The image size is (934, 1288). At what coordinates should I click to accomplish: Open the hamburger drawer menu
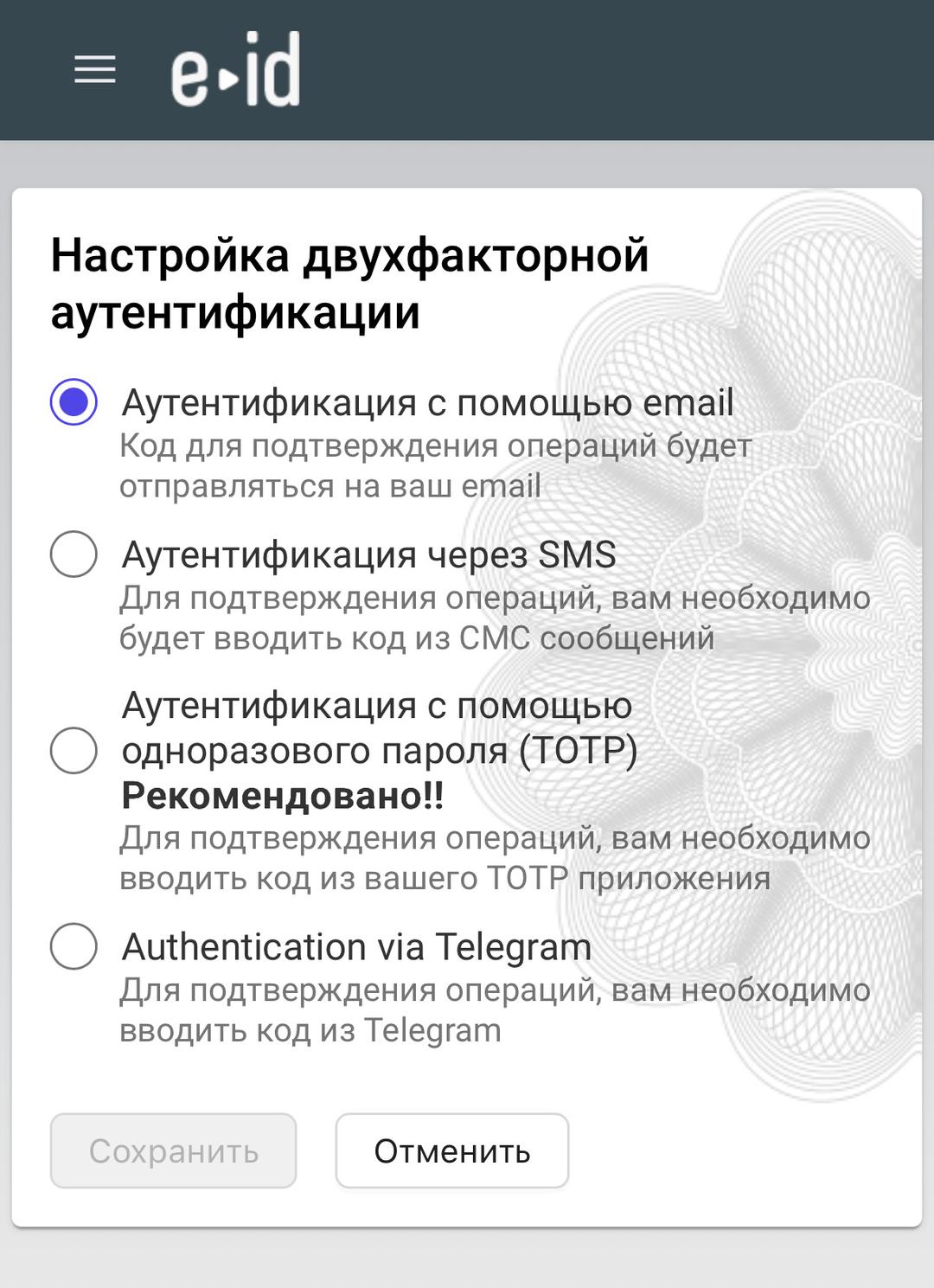pos(95,69)
